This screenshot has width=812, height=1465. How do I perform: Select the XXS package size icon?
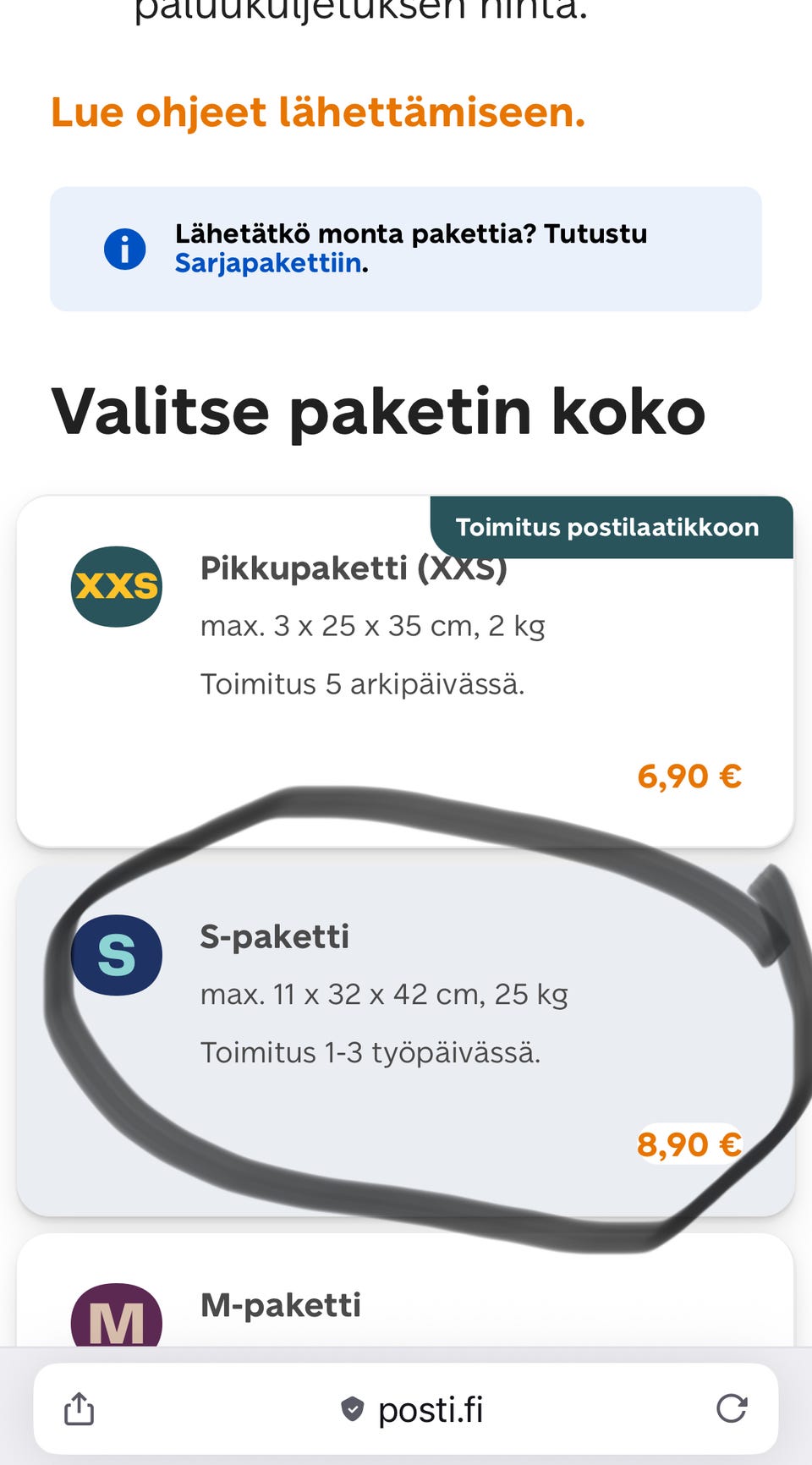117,585
